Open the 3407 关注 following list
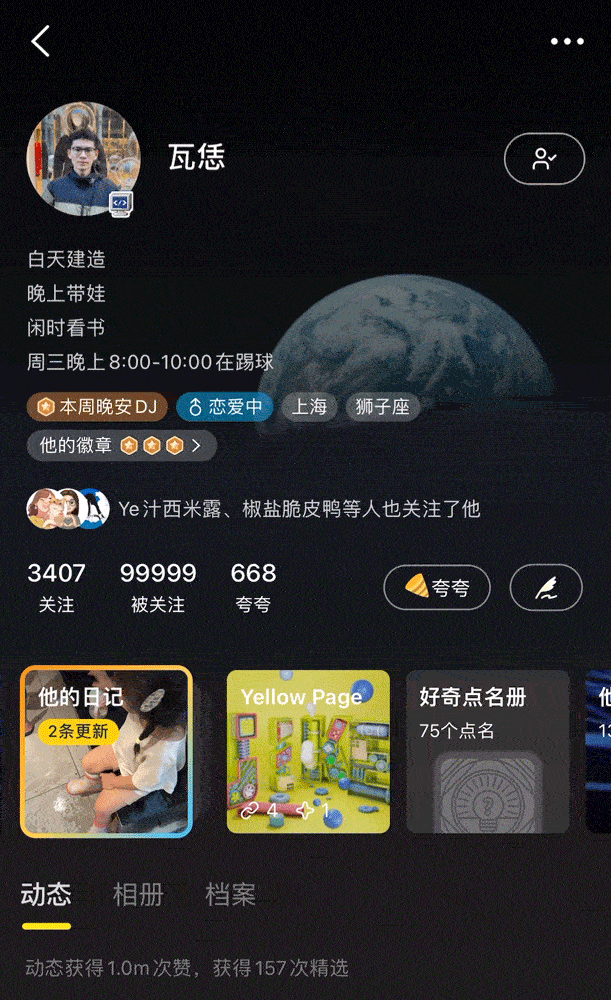Viewport: 611px width, 1000px height. 57,587
